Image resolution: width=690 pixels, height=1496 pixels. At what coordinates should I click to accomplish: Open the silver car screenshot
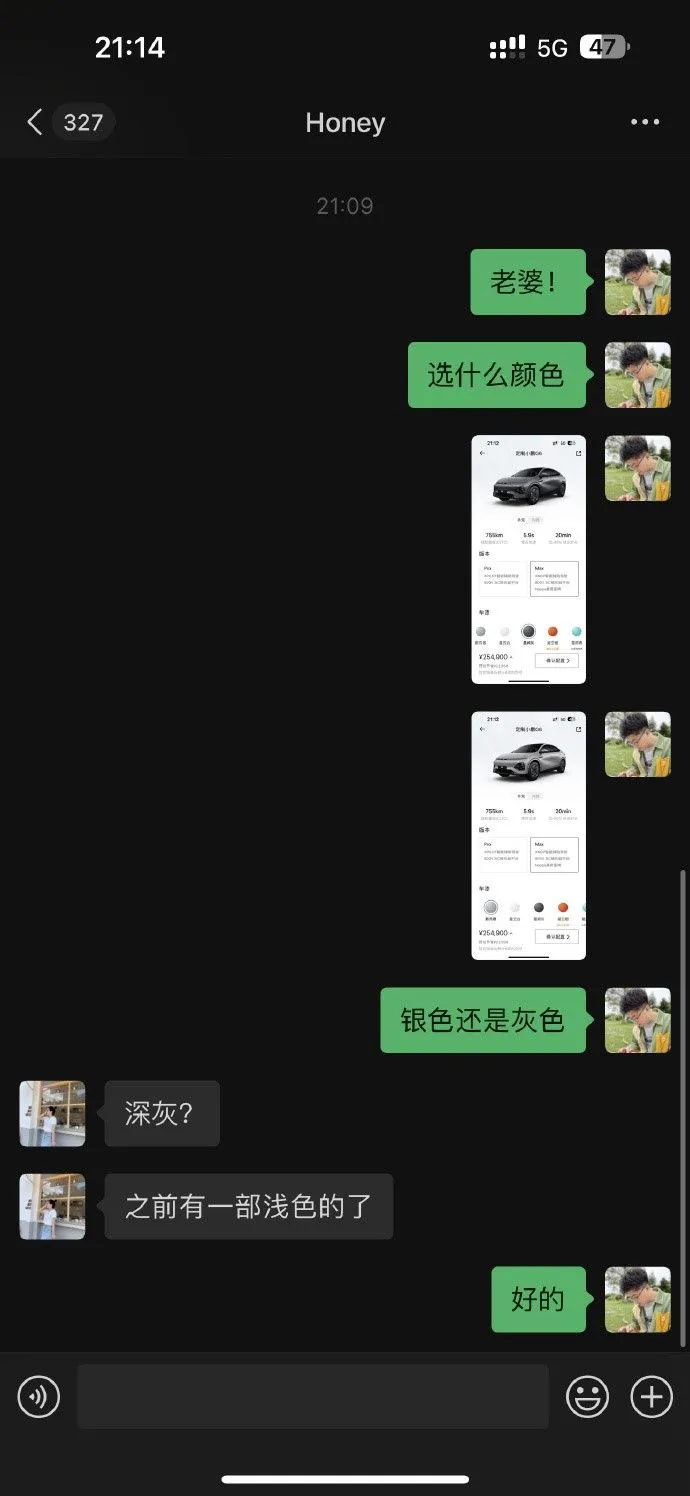click(528, 836)
